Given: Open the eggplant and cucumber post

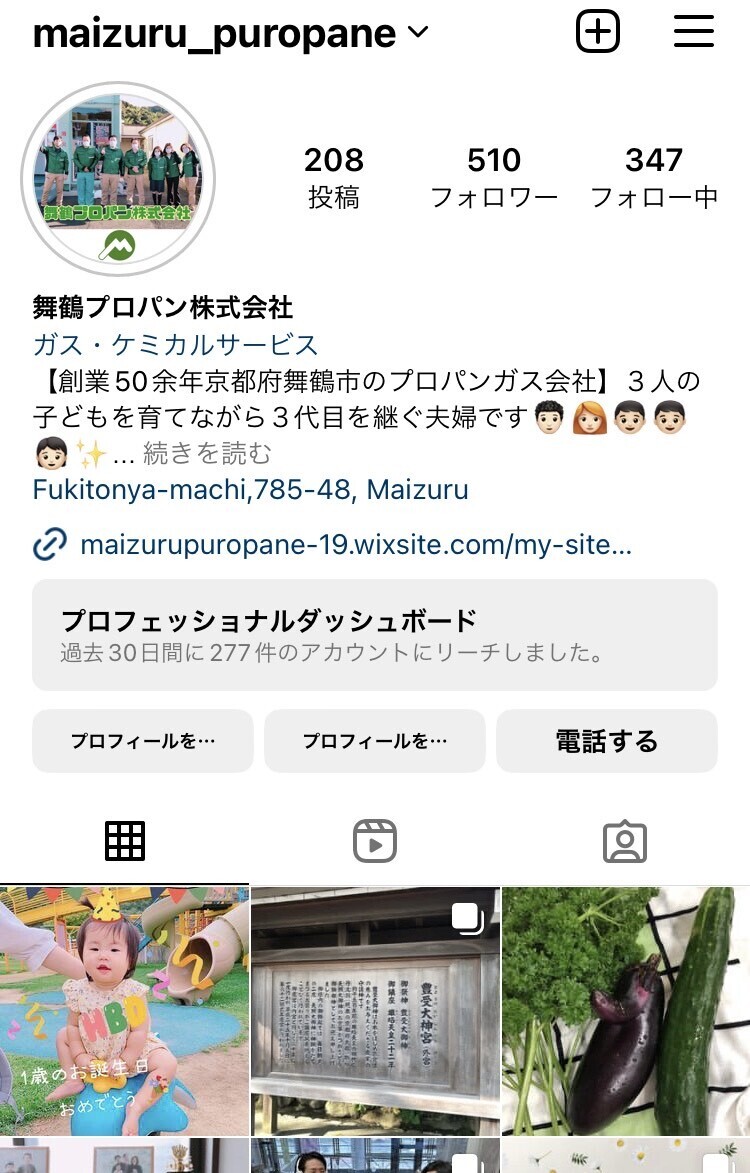Looking at the screenshot, I should (x=626, y=1011).
